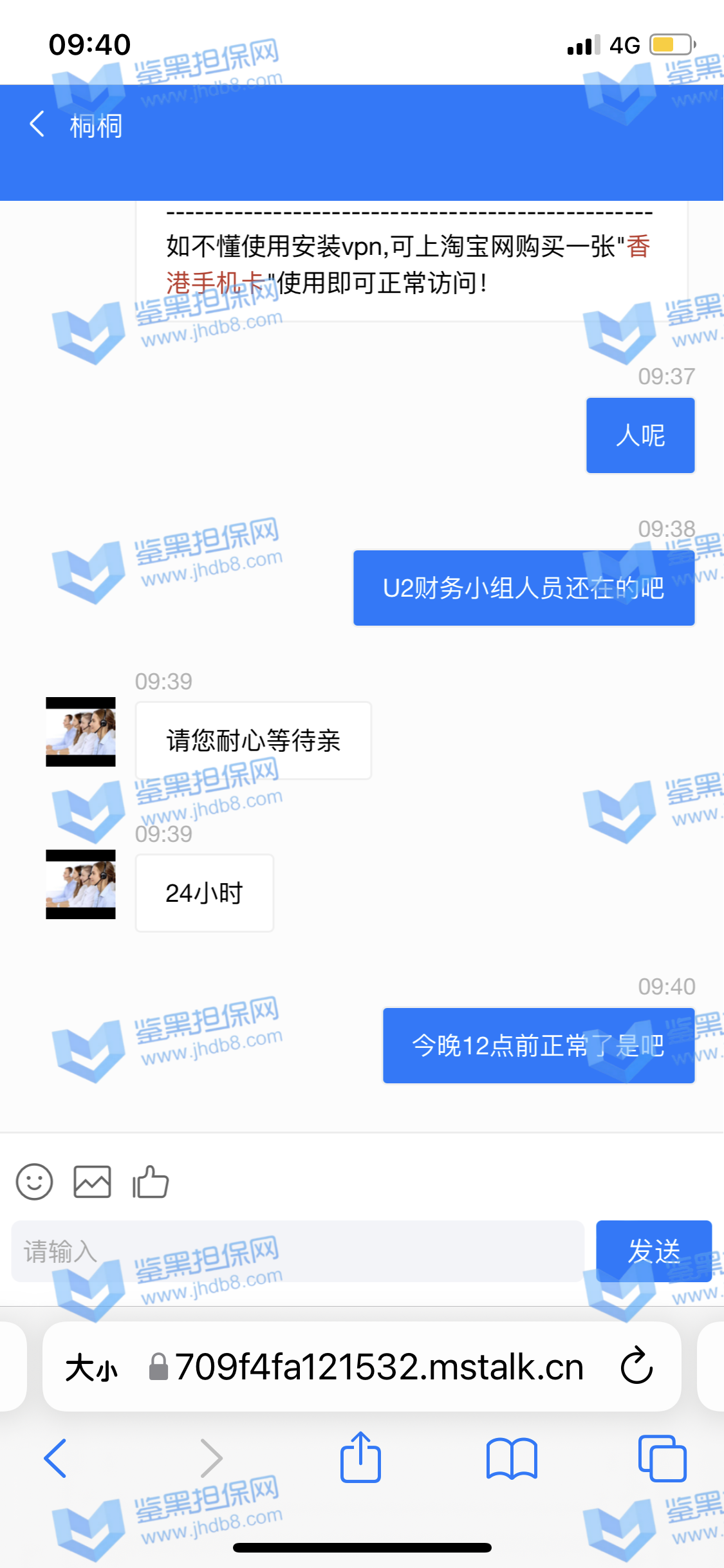The width and height of the screenshot is (724, 1568).
Task: Focus the 请输入 message field
Action: click(297, 1251)
